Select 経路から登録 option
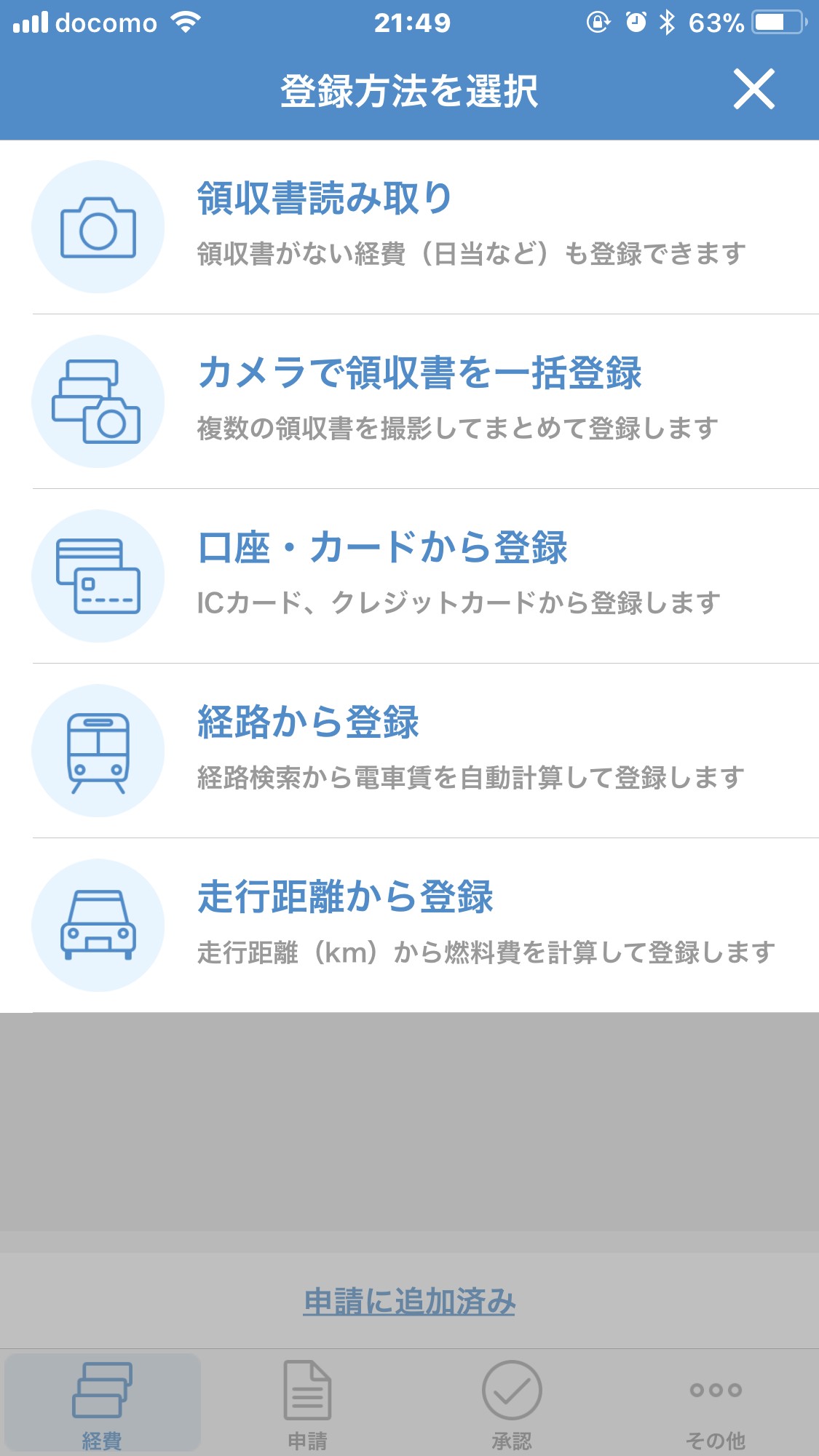This screenshot has height=1456, width=819. coord(409,751)
